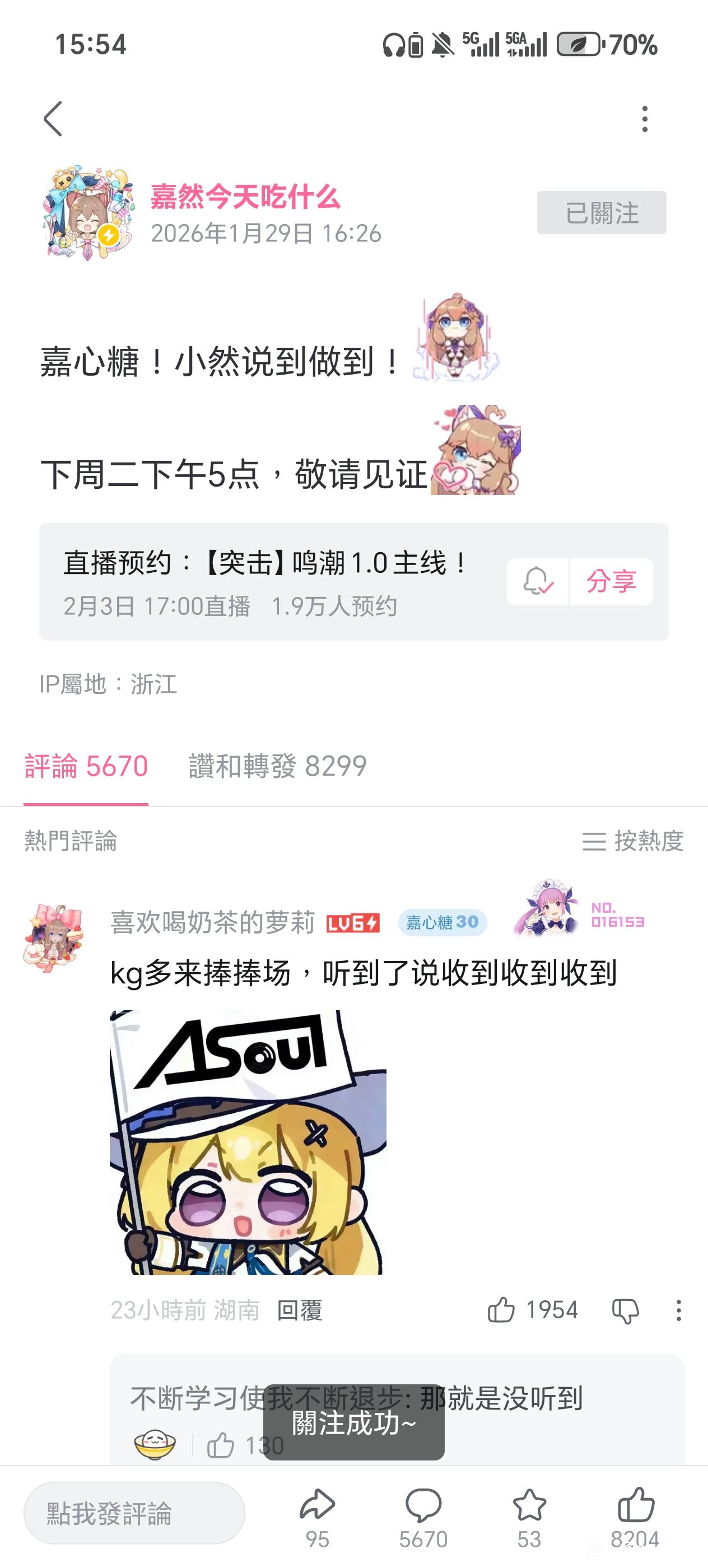Tap 點我發評論 comment input field
708x1568 pixels.
coord(134,1513)
